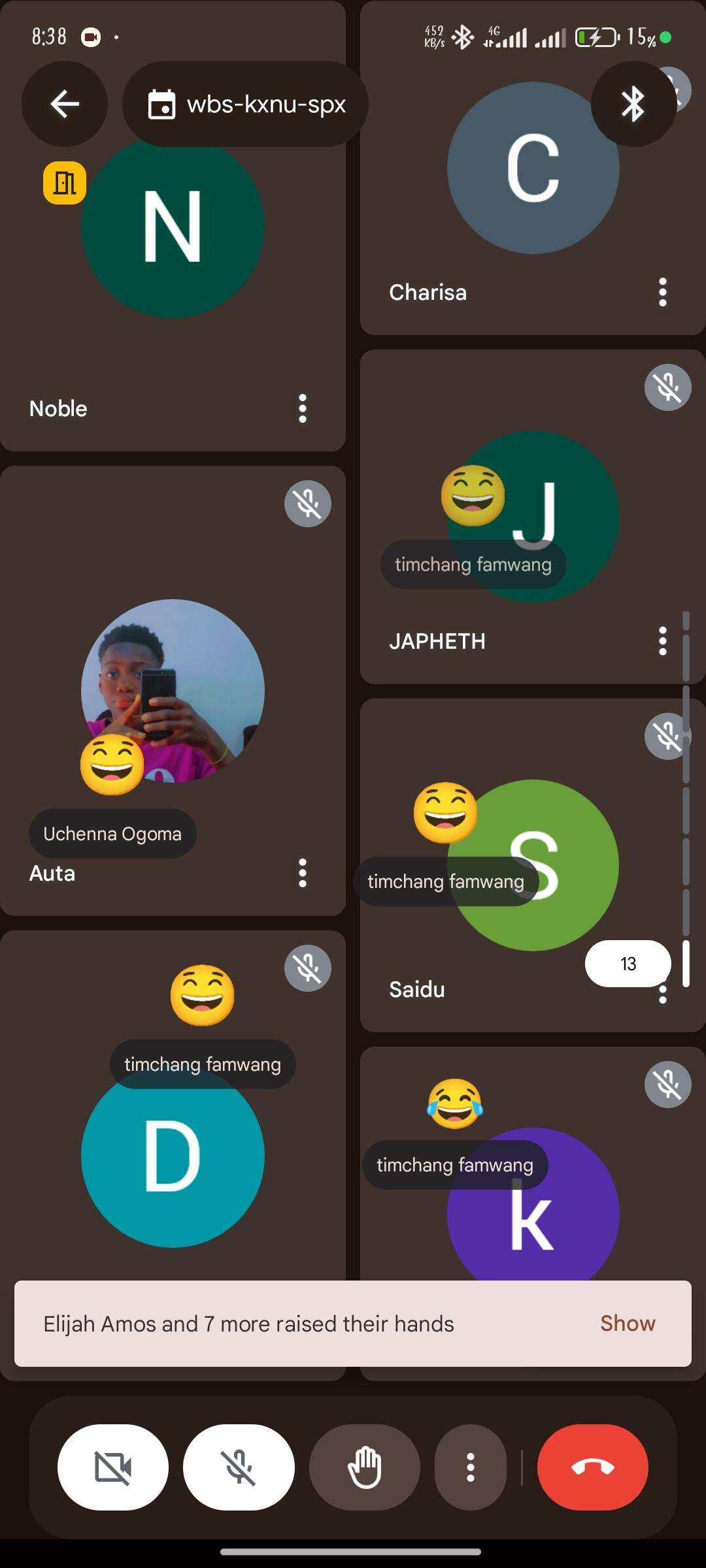706x1568 pixels.
Task: Turn the camera on
Action: click(x=113, y=1467)
